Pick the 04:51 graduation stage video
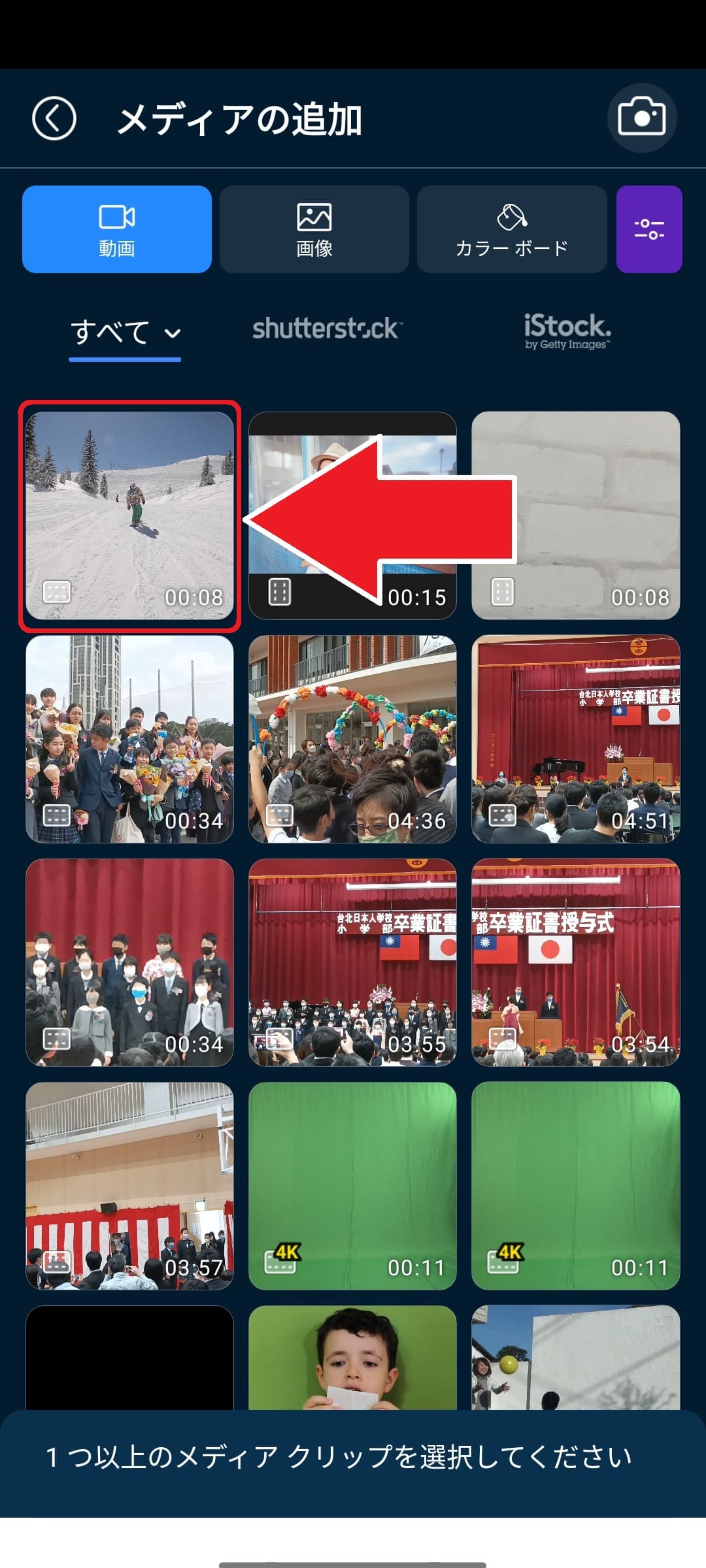 coord(575,739)
